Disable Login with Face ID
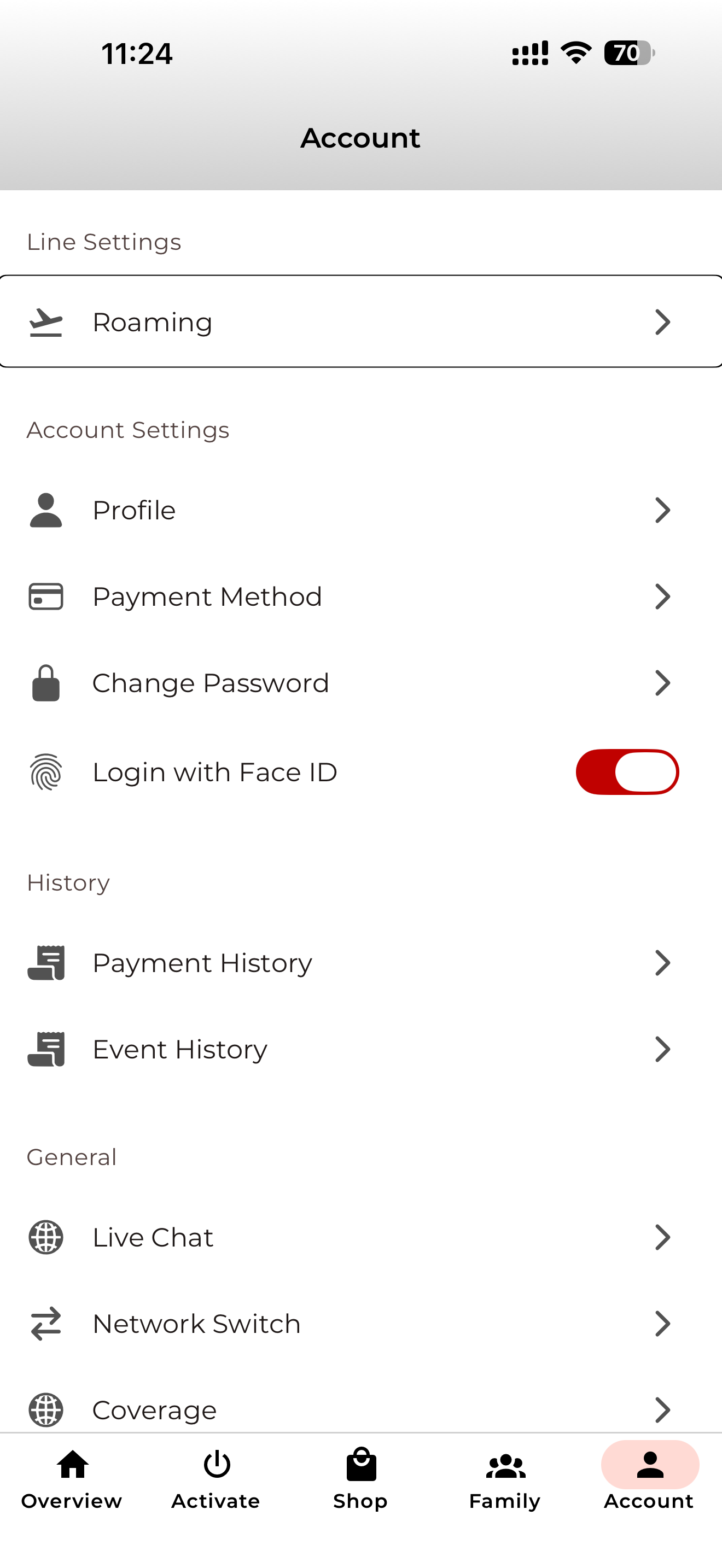This screenshot has width=722, height=1568. pos(627,772)
